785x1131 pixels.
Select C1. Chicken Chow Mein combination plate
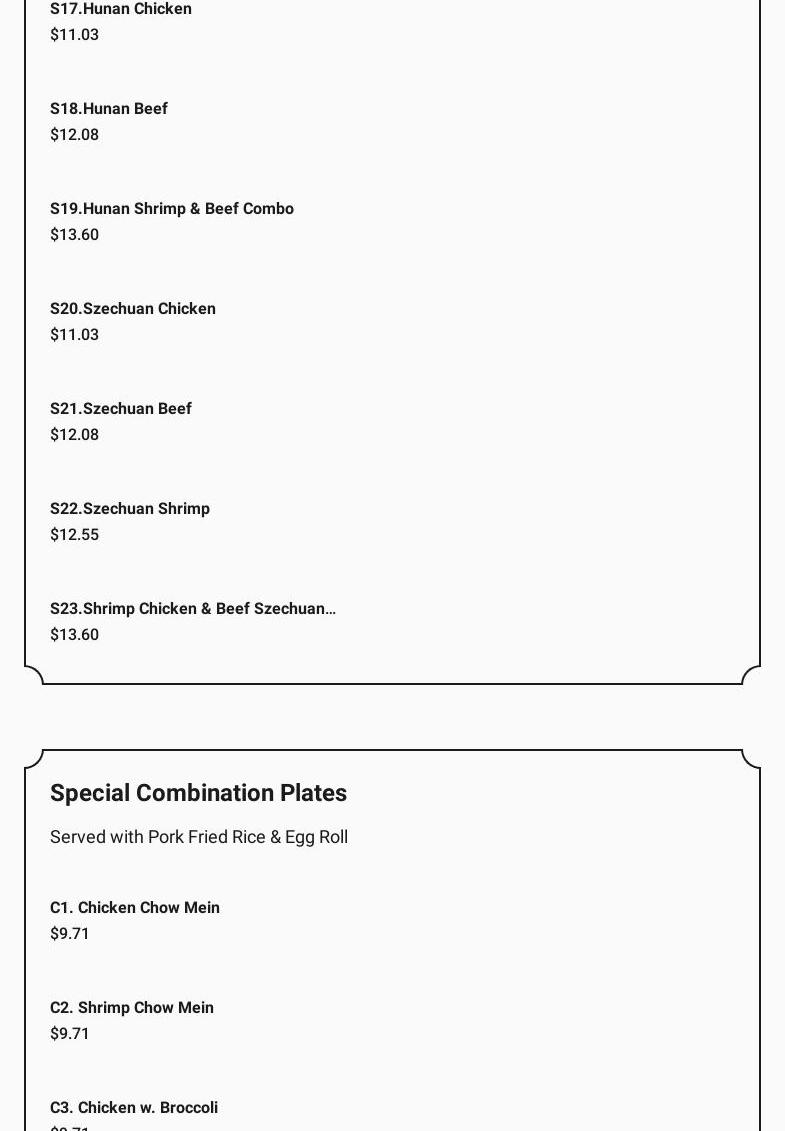[135, 908]
